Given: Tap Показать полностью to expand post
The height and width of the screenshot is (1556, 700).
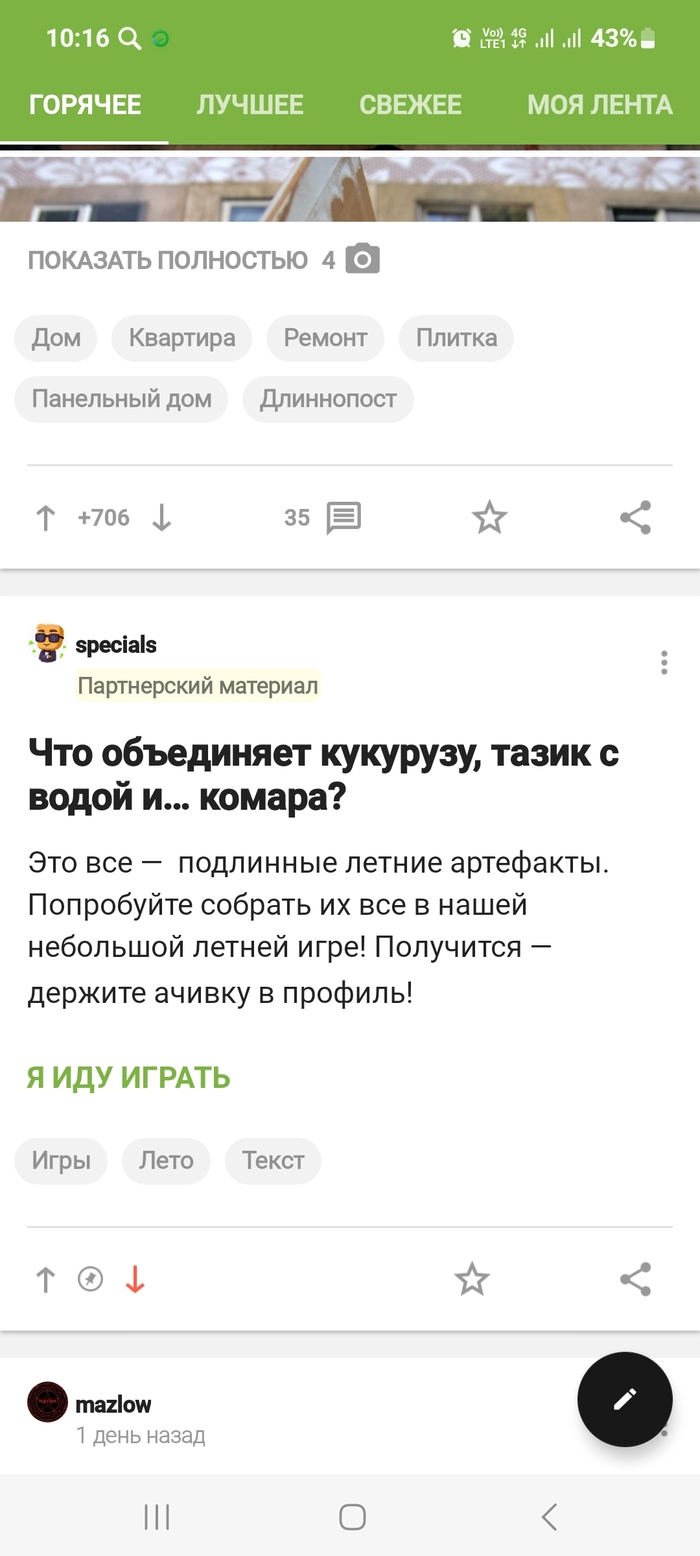Looking at the screenshot, I should [x=168, y=261].
